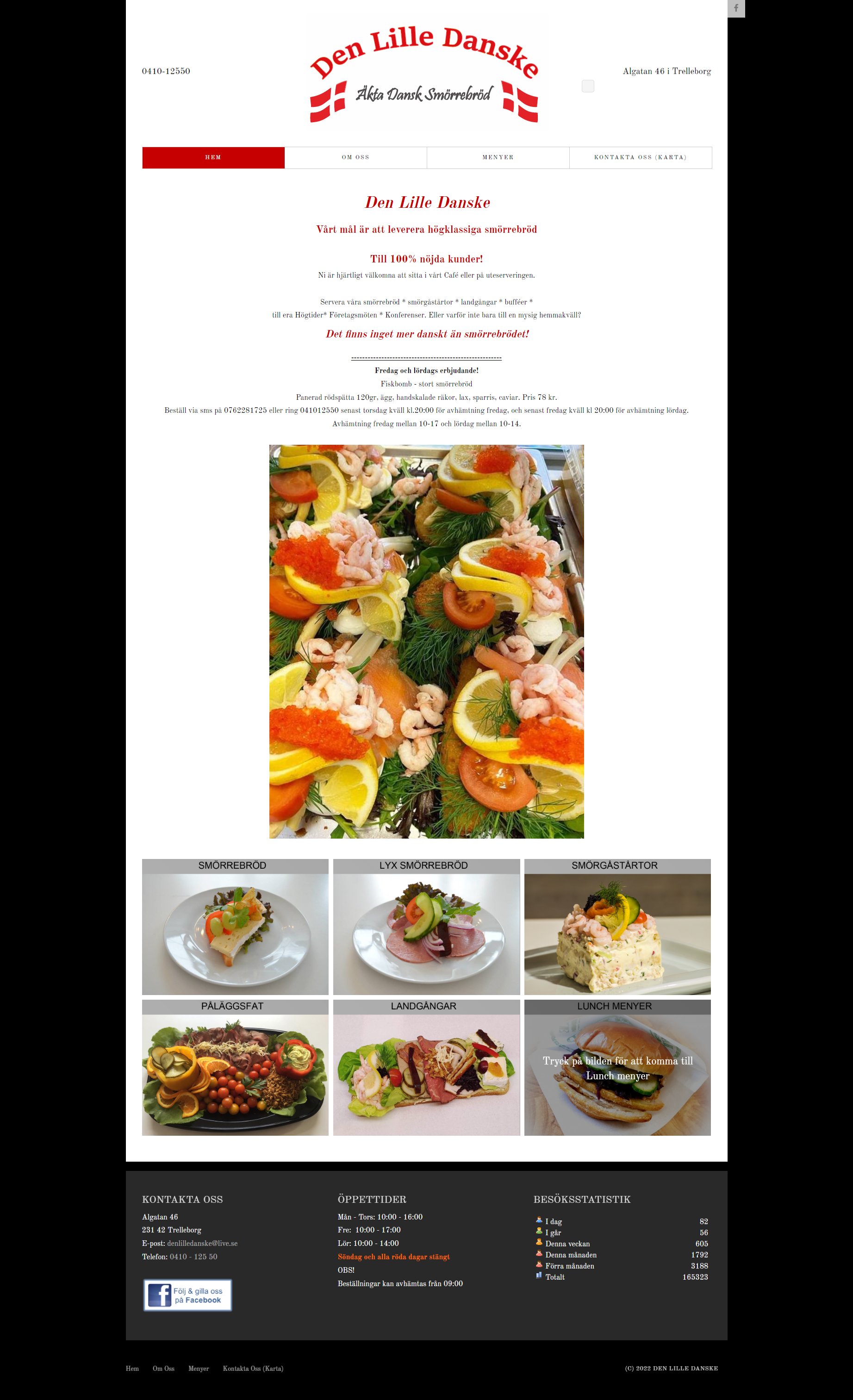This screenshot has height=1400, width=853.
Task: Open the PÅLÄGGSFAT tile
Action: click(235, 1068)
